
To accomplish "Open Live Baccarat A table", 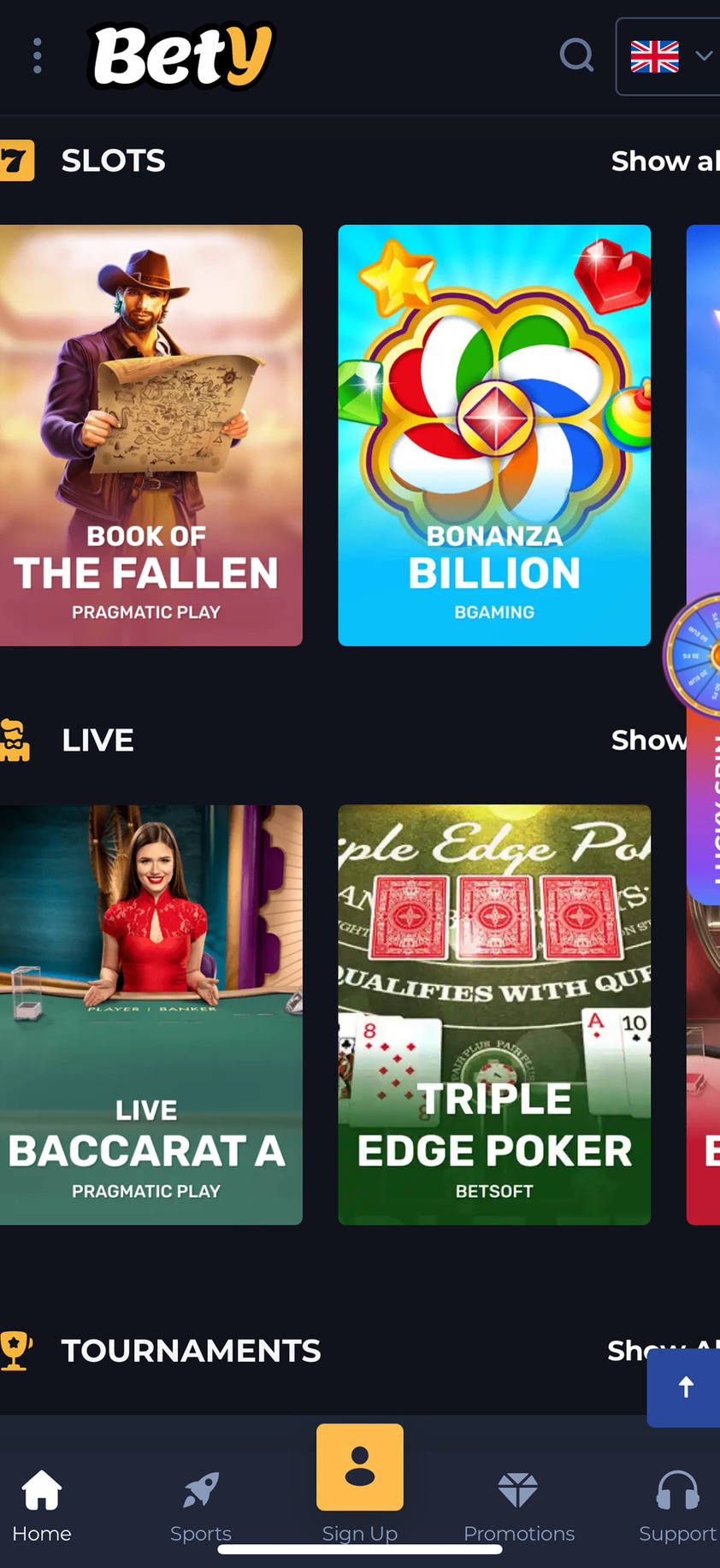I will (150, 1014).
